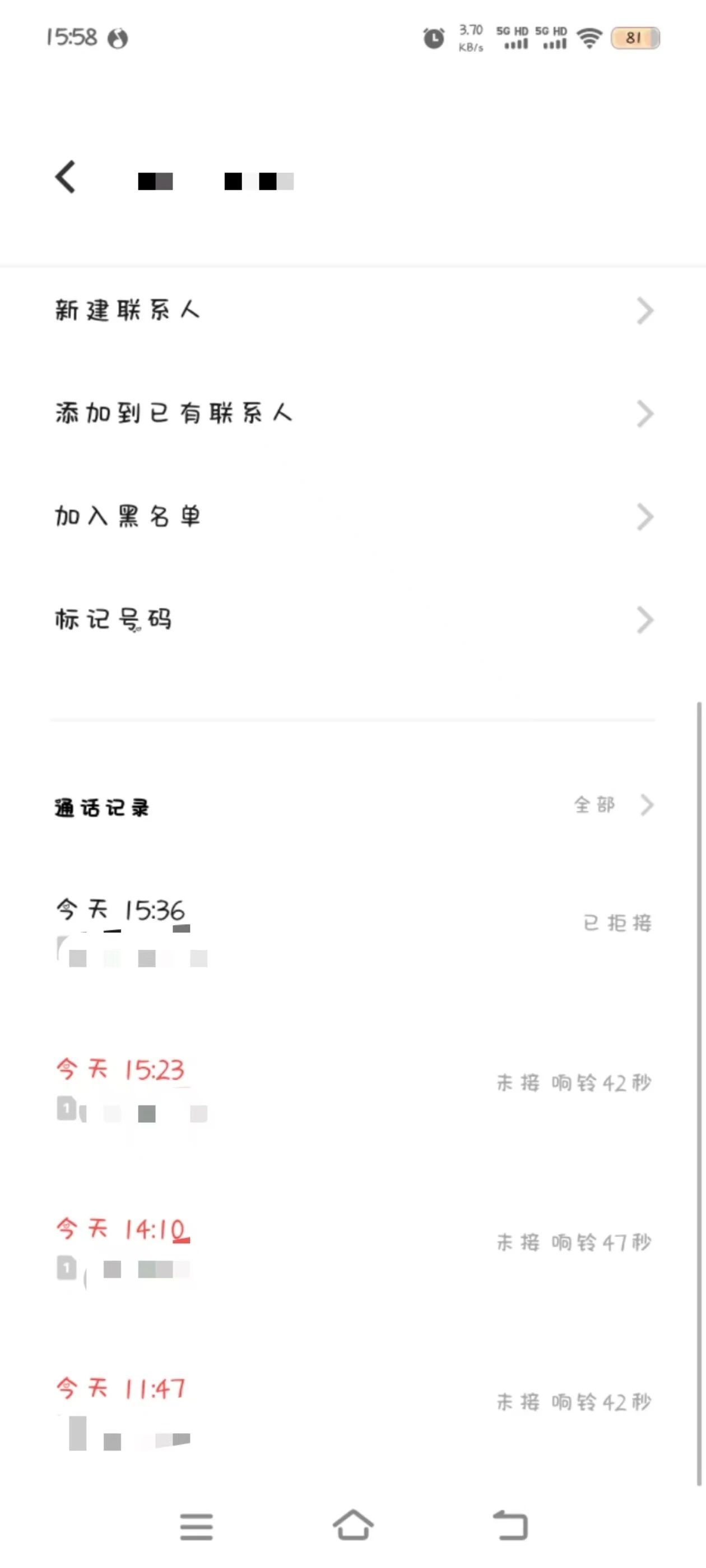The width and height of the screenshot is (706, 1568).
Task: Go back using the top-left arrow
Action: click(x=65, y=178)
